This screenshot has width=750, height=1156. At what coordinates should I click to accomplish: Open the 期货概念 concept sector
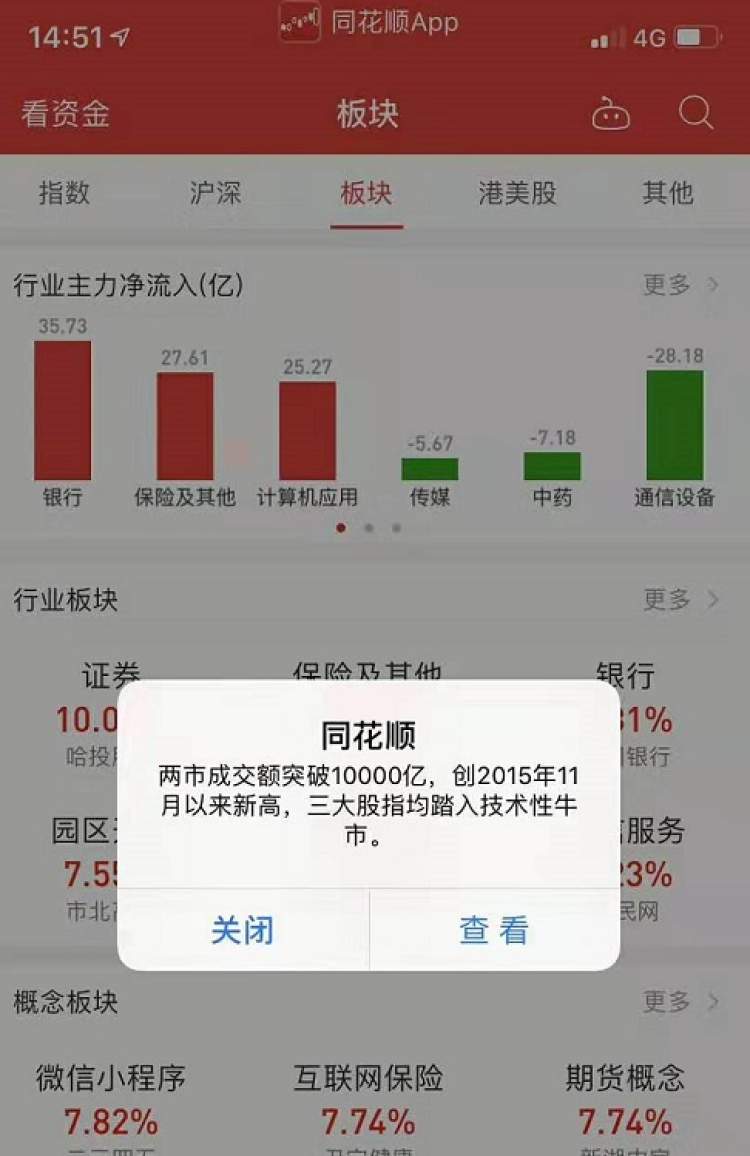pyautogui.click(x=625, y=1098)
